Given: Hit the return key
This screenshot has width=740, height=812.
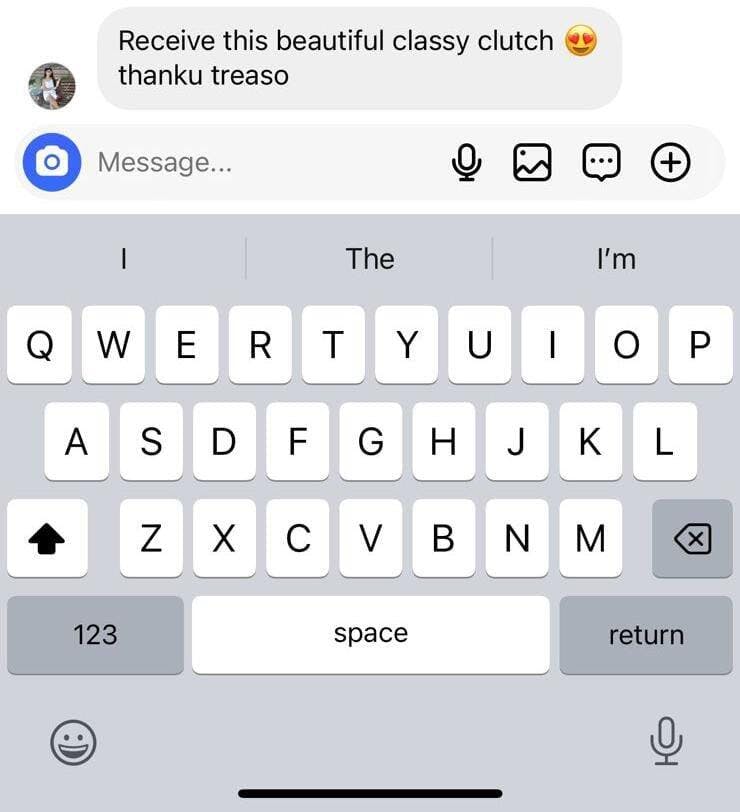Looking at the screenshot, I should click(646, 634).
